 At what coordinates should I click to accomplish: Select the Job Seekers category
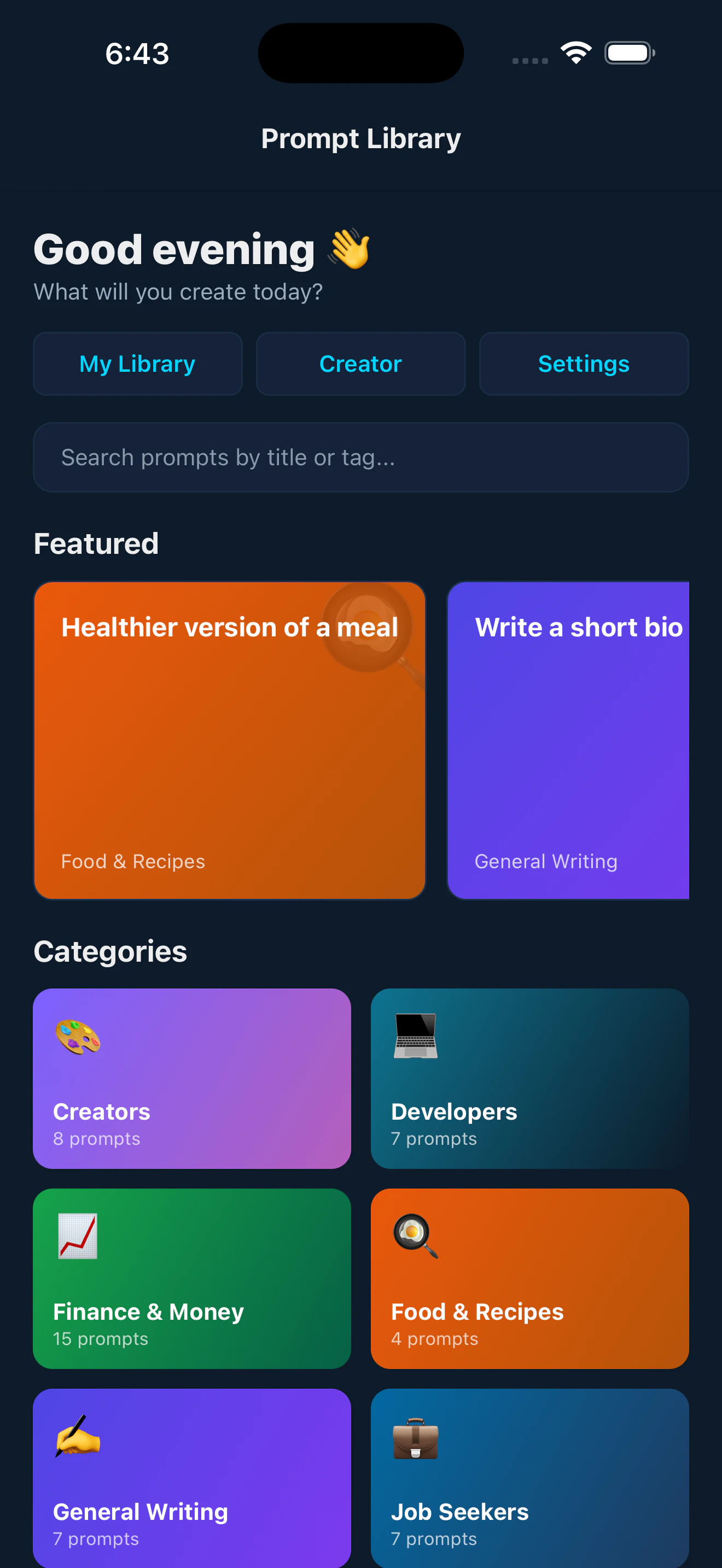(529, 1478)
